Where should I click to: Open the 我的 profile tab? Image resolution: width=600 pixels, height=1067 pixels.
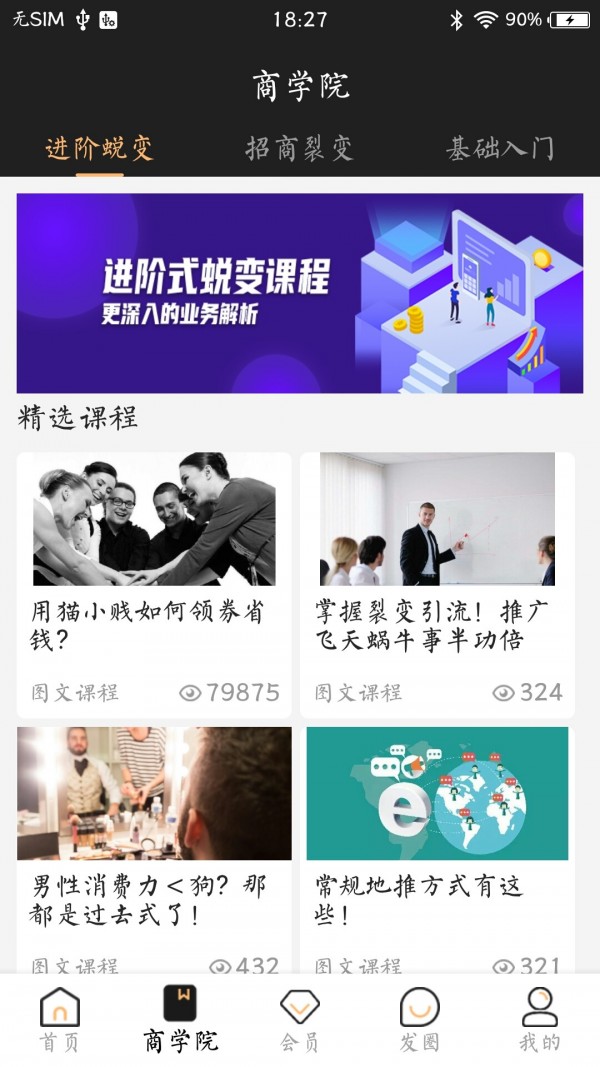(x=540, y=1020)
